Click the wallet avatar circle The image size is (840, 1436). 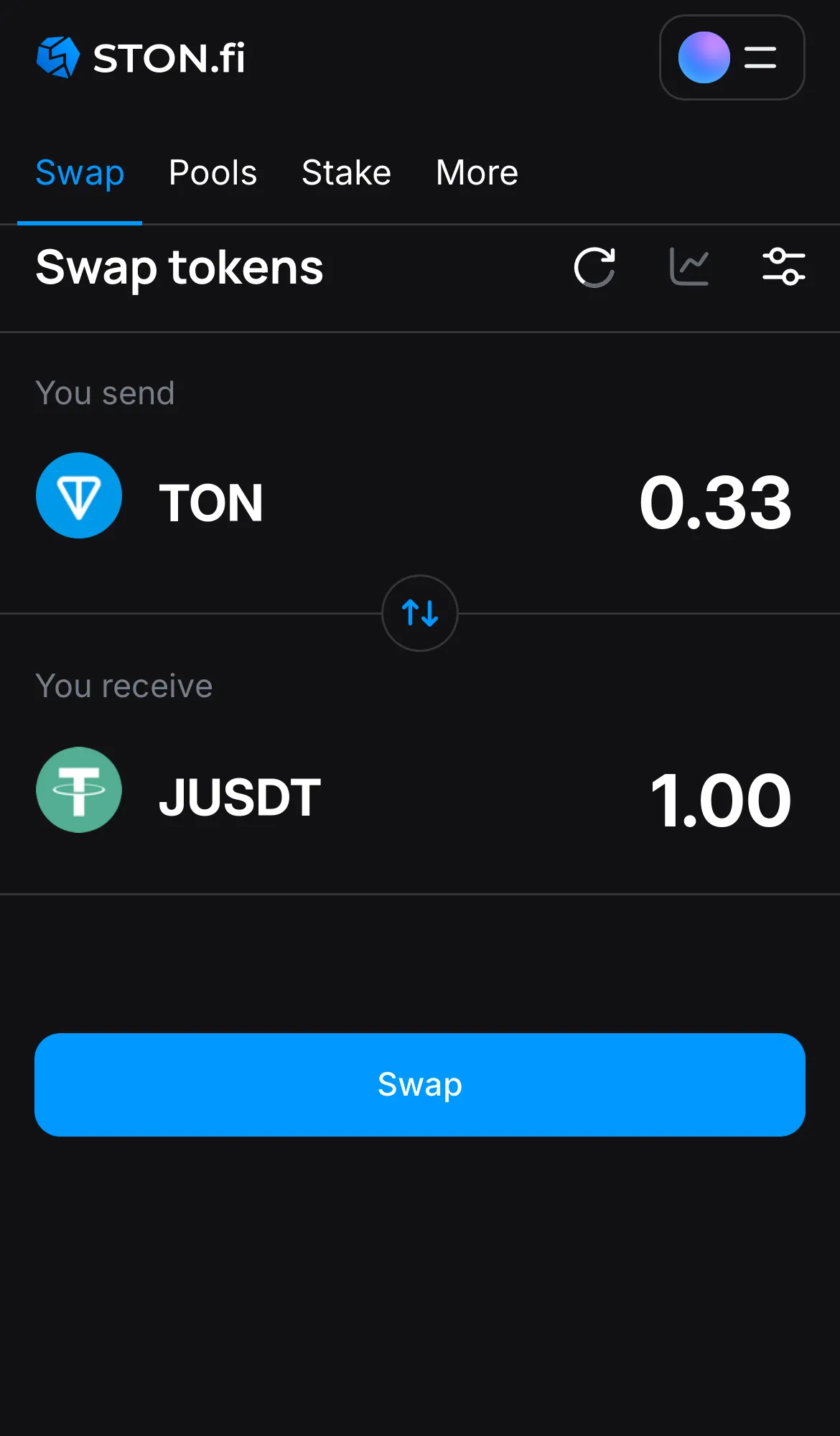click(704, 57)
